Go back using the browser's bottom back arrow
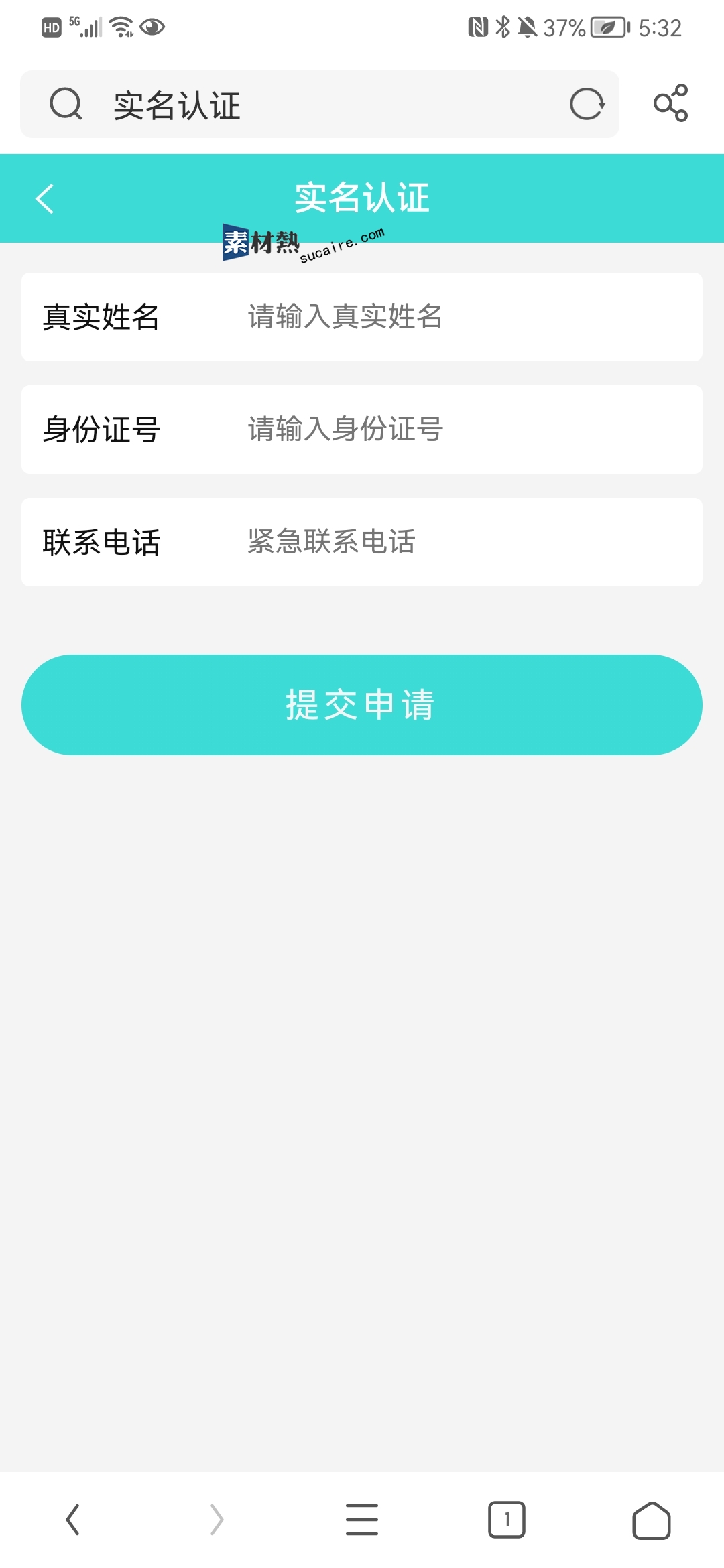 [72, 1519]
